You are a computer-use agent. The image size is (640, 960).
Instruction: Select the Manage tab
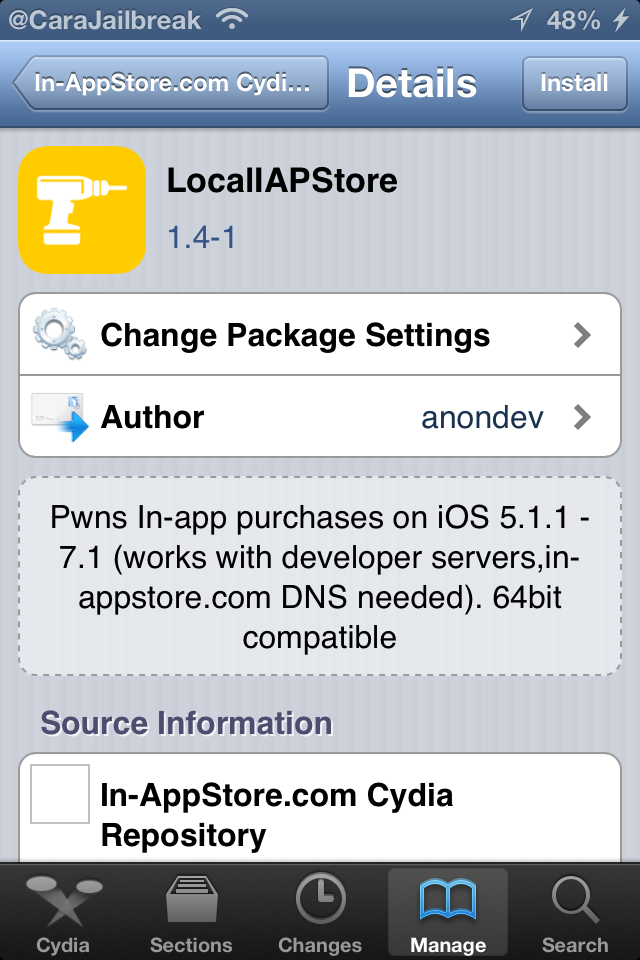tap(448, 914)
